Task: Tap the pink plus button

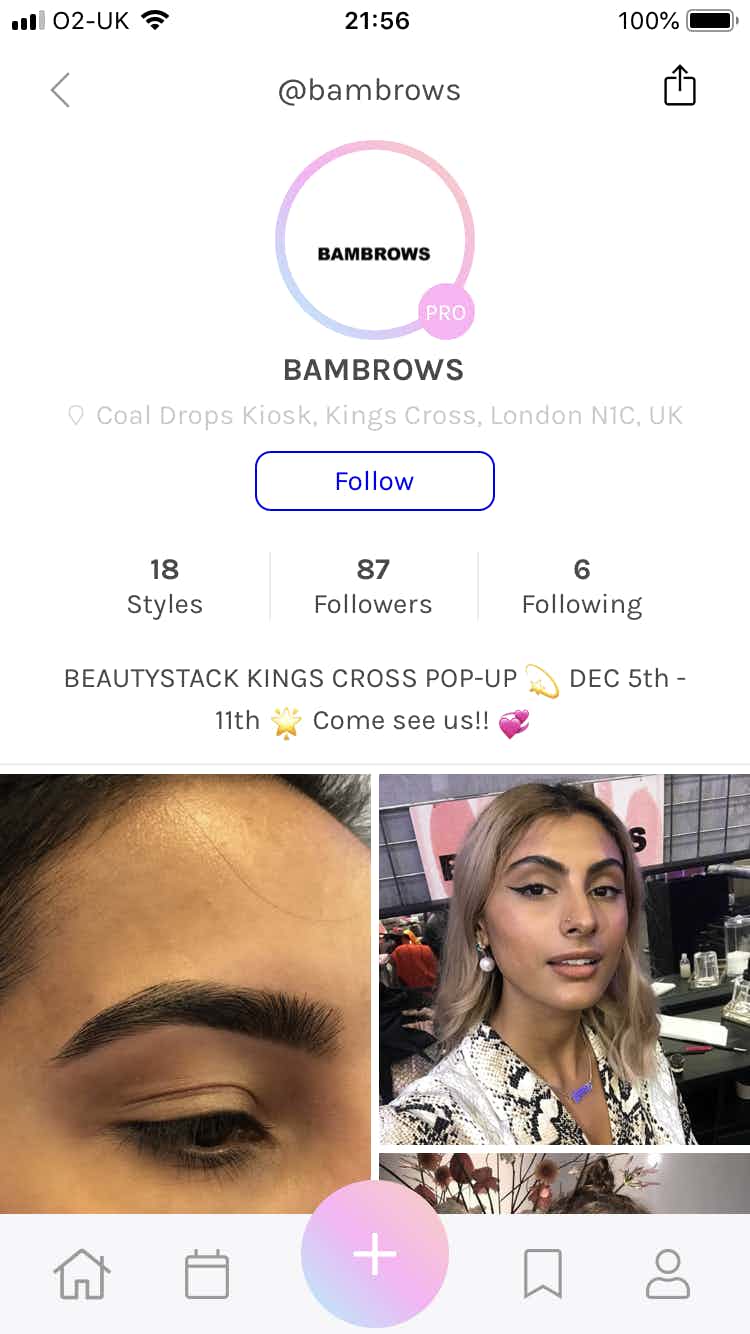Action: click(x=375, y=1254)
